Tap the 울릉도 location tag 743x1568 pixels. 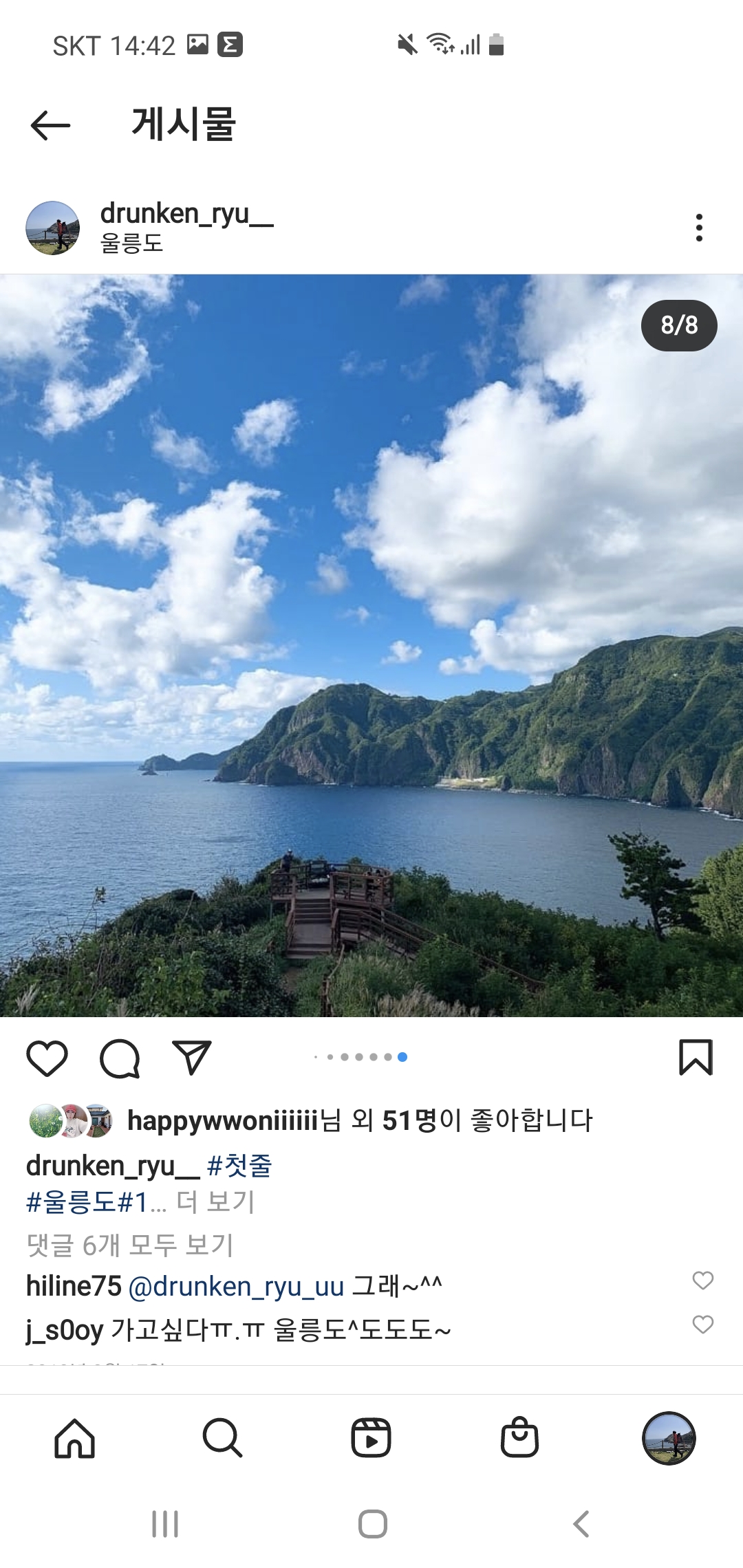[131, 243]
